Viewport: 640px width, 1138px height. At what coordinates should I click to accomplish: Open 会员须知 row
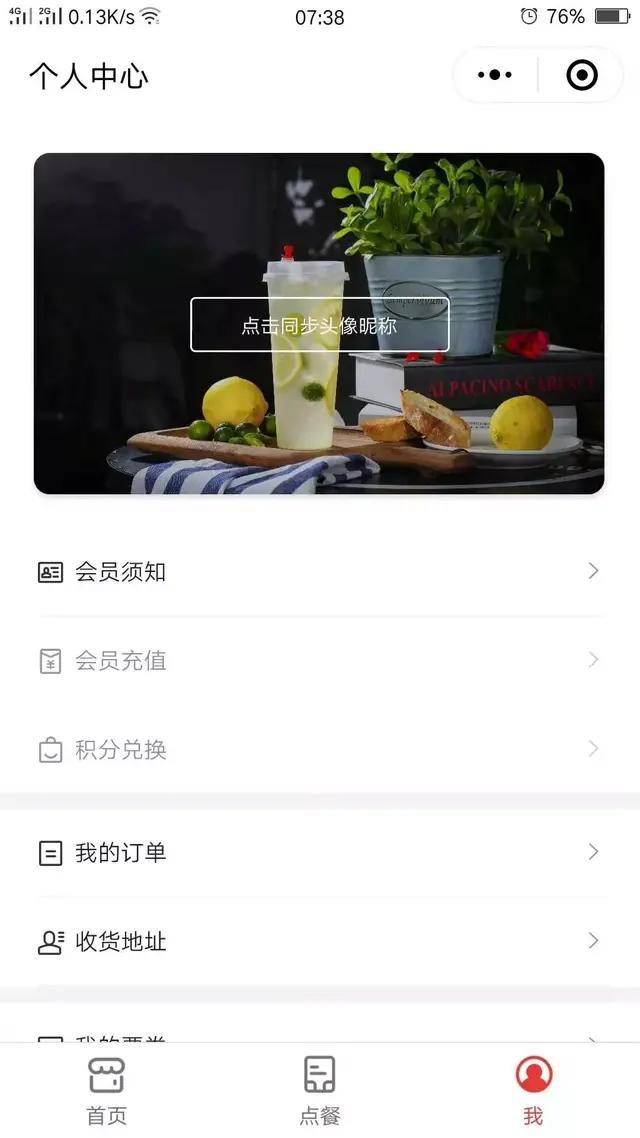click(x=320, y=572)
